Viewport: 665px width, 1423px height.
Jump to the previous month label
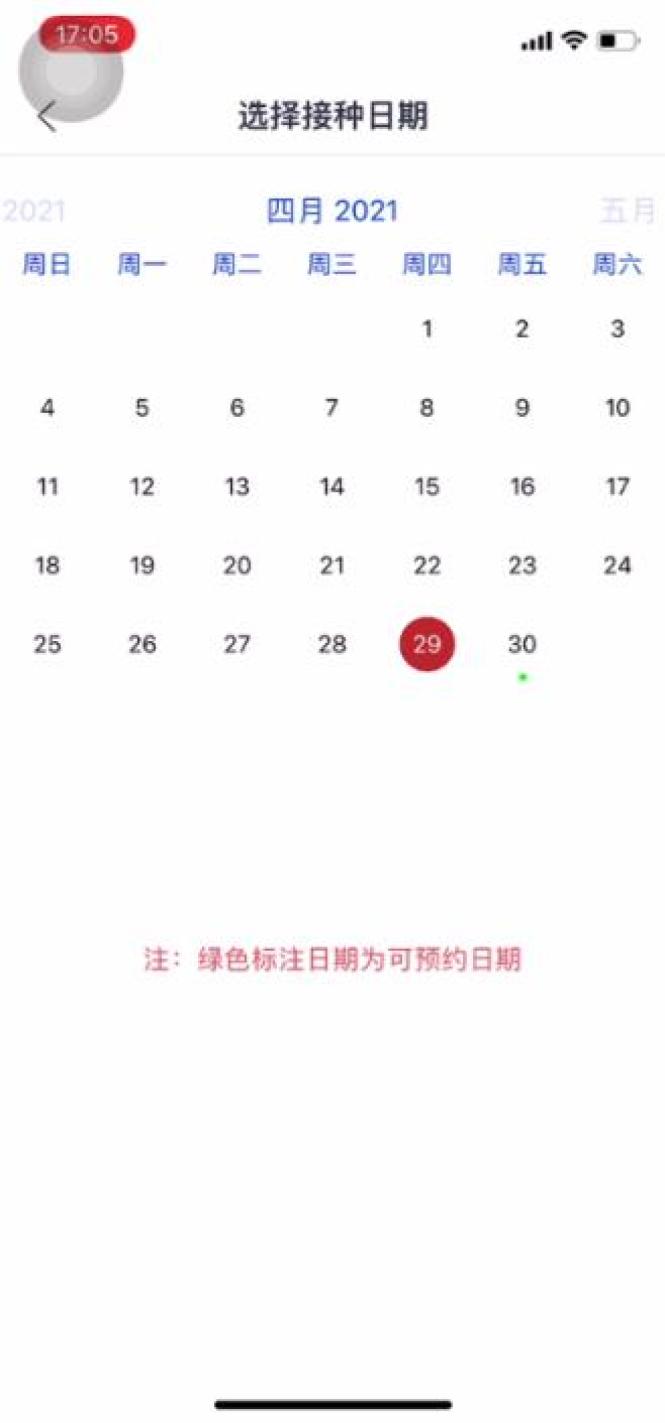34,211
